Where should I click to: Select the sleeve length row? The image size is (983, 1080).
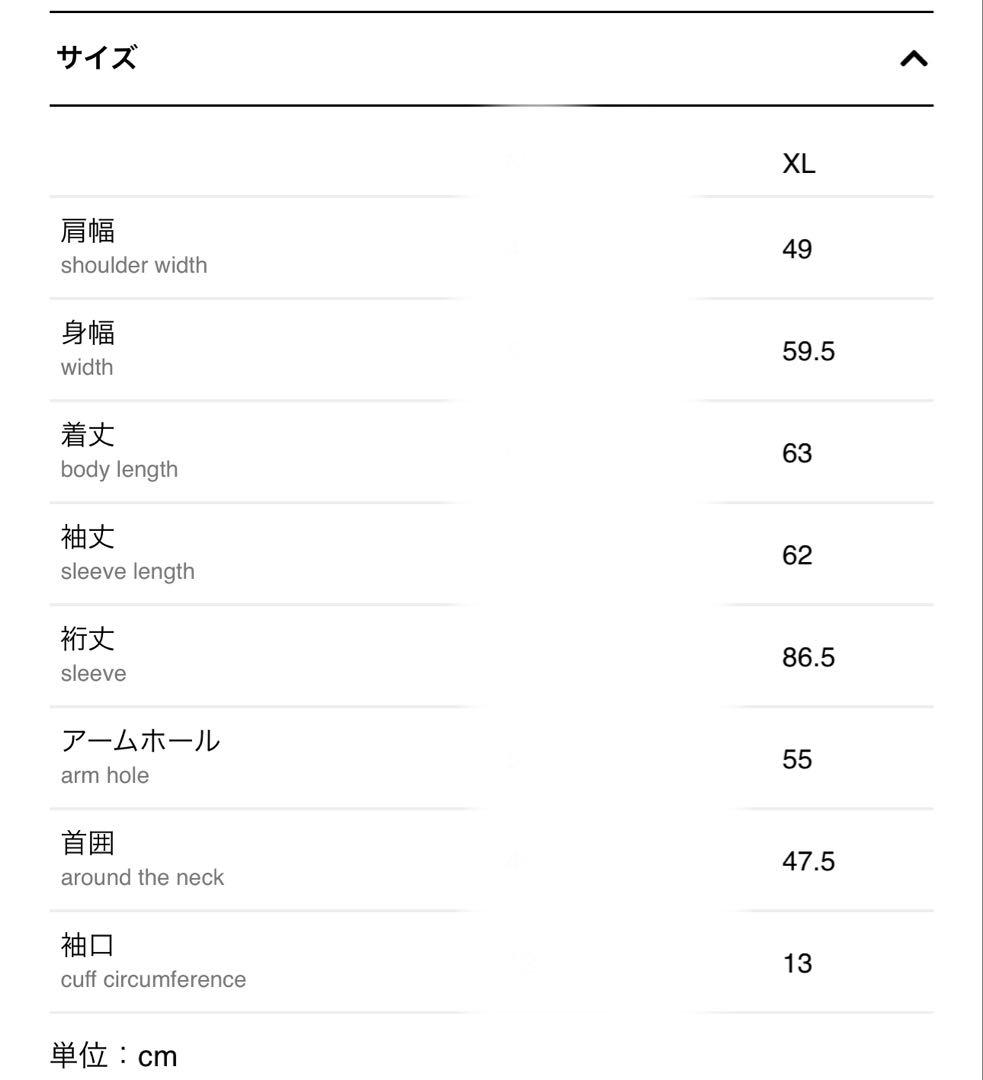tap(128, 571)
